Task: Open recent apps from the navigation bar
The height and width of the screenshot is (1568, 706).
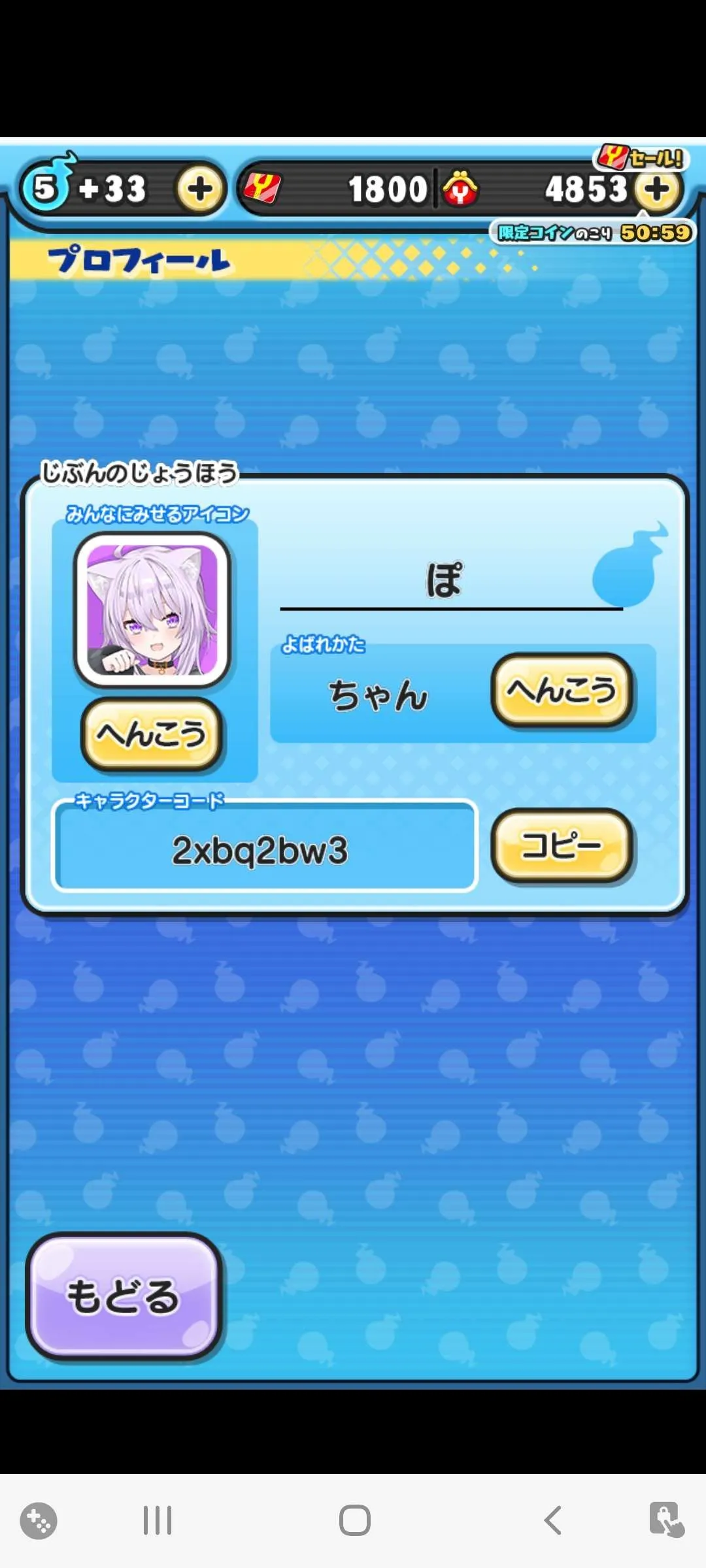Action: point(158,1520)
